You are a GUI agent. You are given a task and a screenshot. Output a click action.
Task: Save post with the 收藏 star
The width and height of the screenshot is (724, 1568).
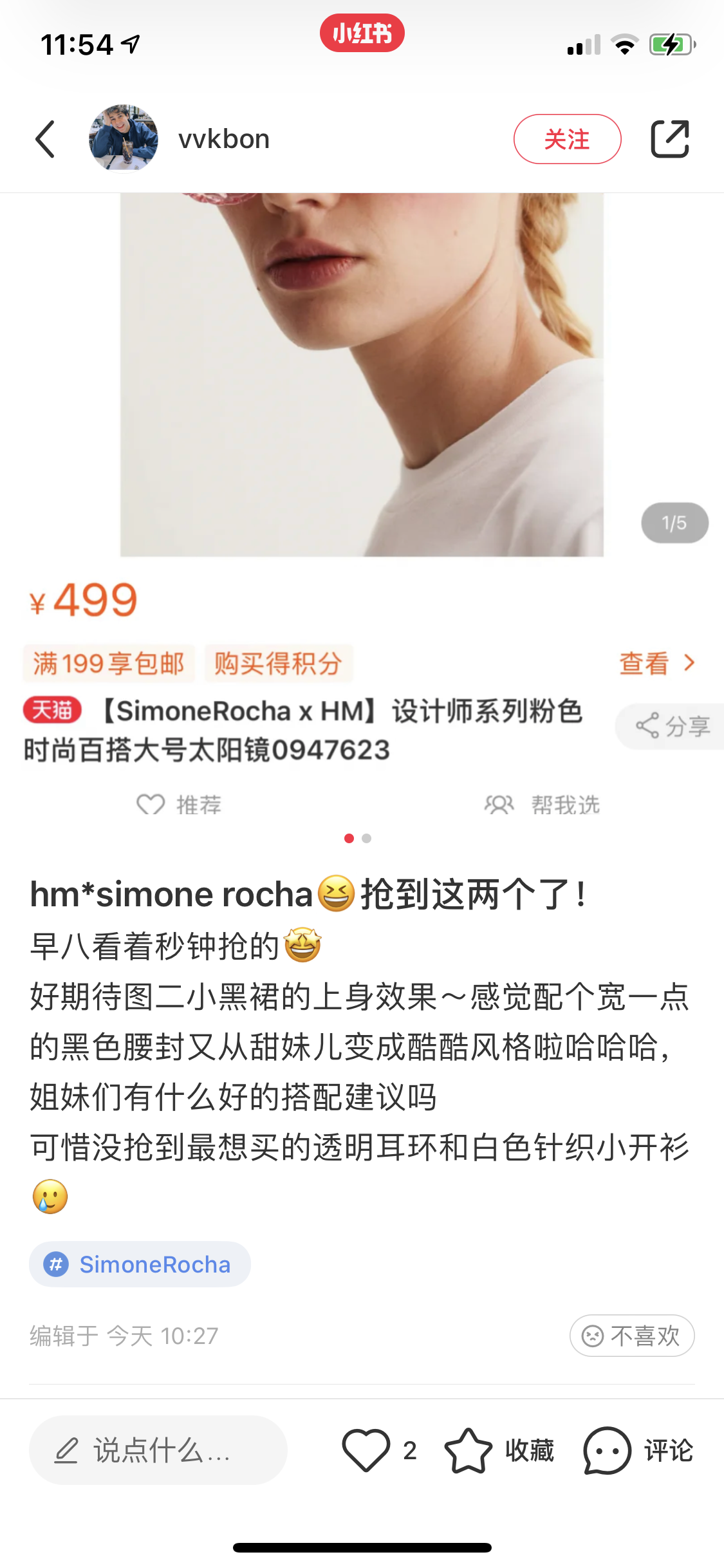pos(499,1450)
